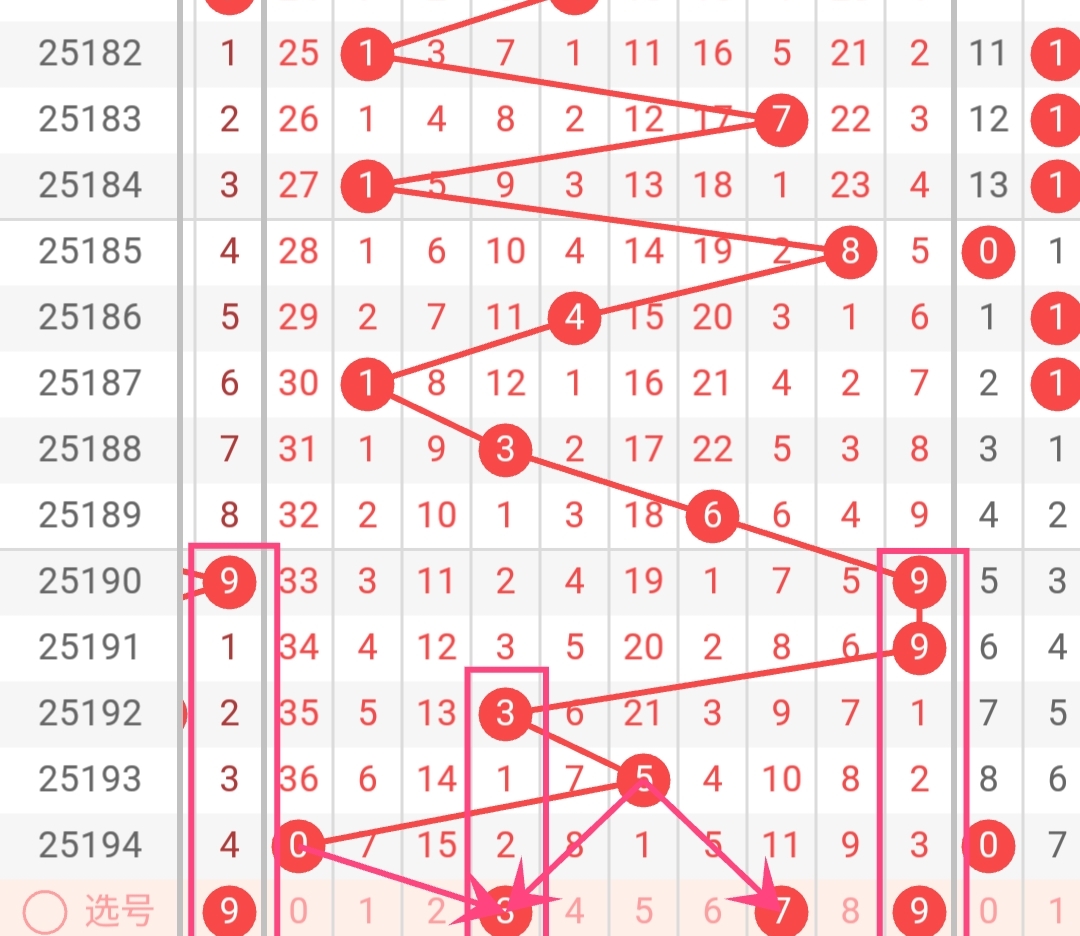Select number 4 in the 选号 row
The image size is (1080, 936).
(x=574, y=912)
